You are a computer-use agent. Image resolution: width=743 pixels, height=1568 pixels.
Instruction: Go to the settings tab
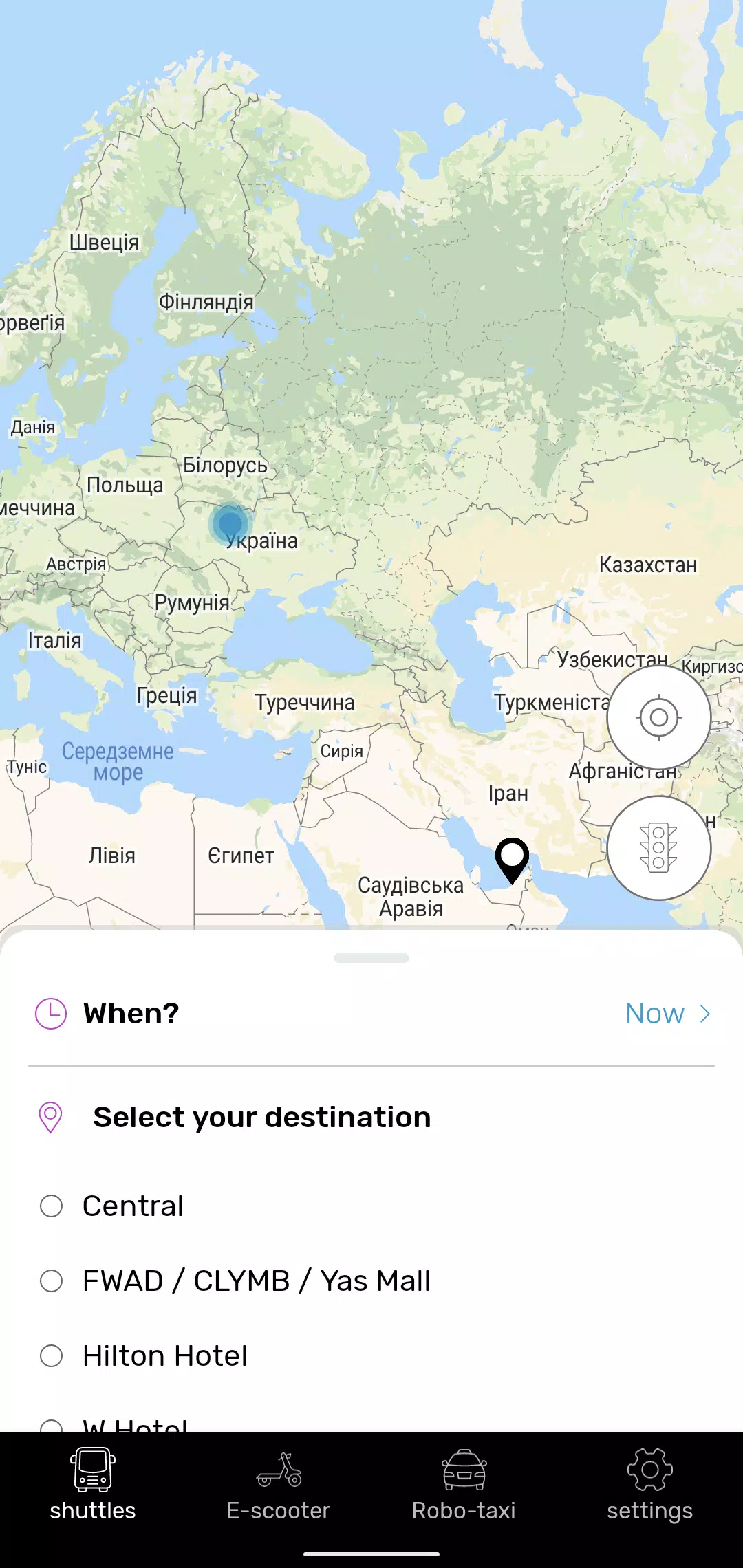[649, 1485]
